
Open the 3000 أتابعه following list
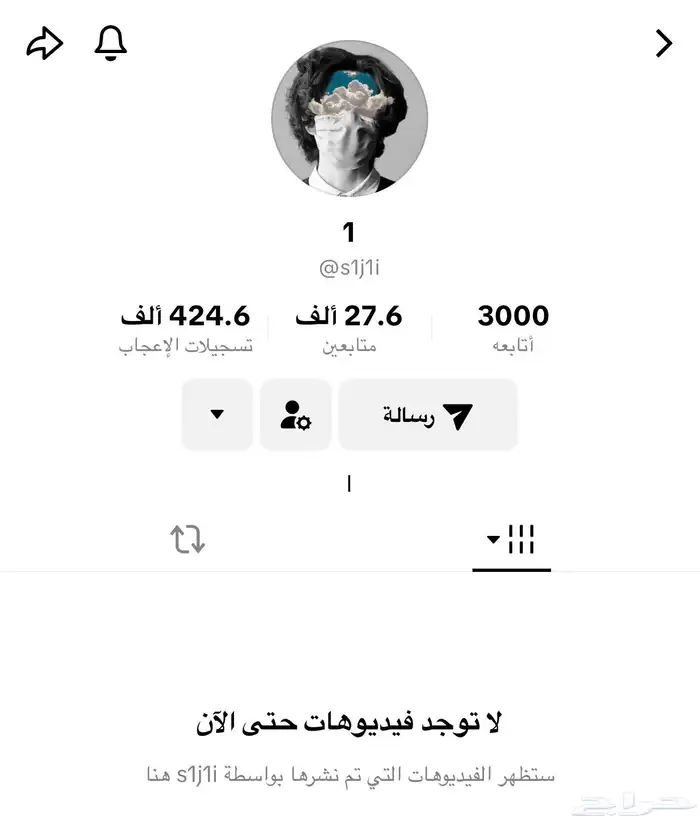tap(513, 330)
